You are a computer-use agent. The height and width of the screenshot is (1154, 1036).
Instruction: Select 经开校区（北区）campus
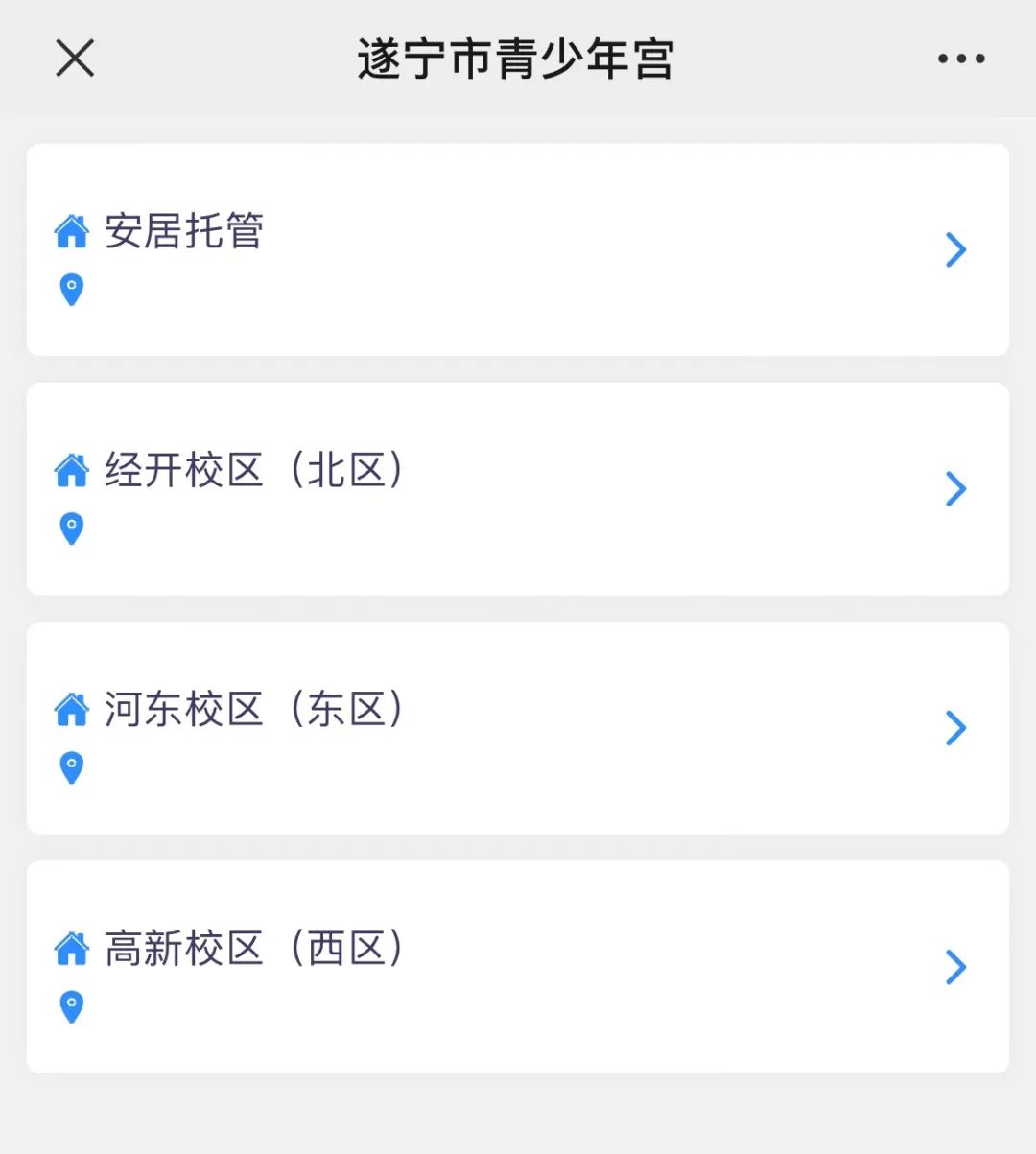tap(518, 489)
